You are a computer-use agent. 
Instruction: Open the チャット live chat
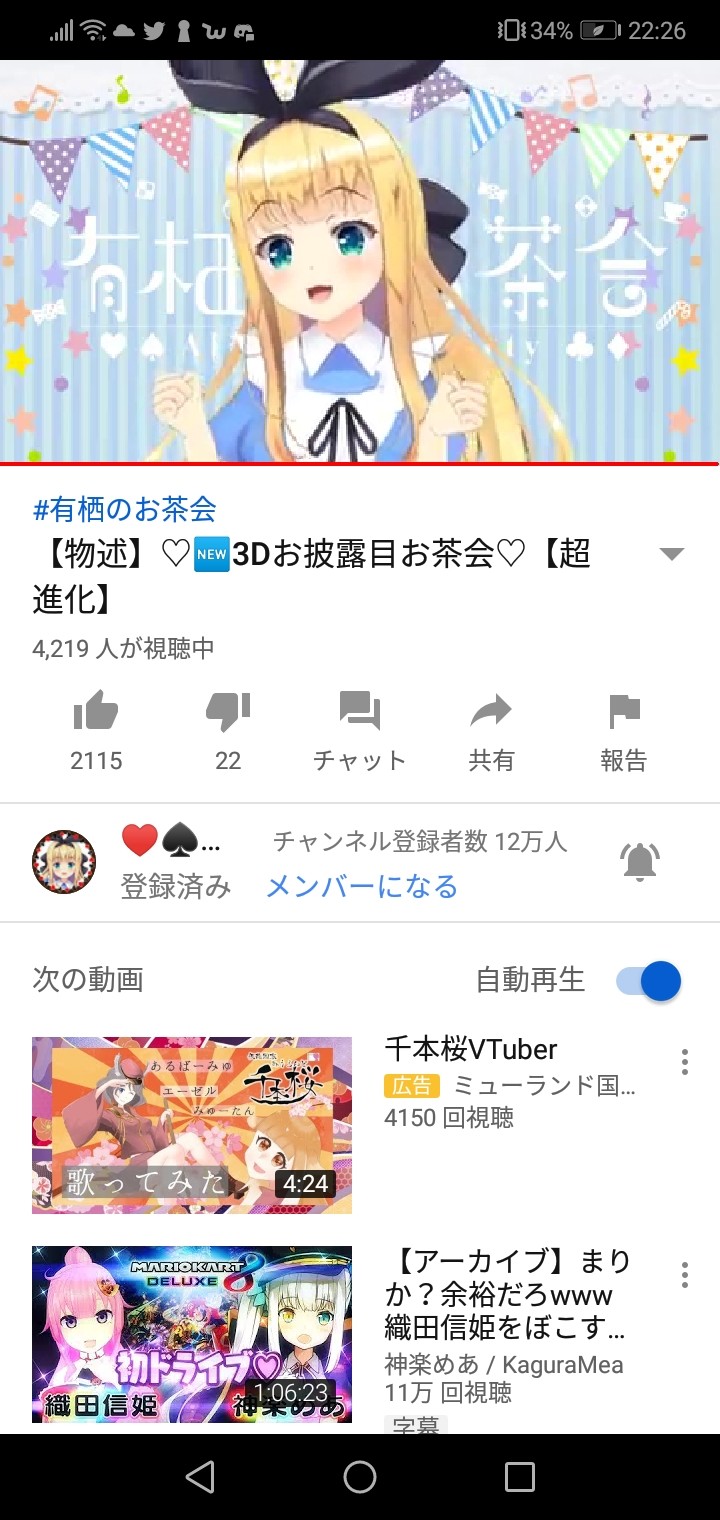click(x=359, y=730)
